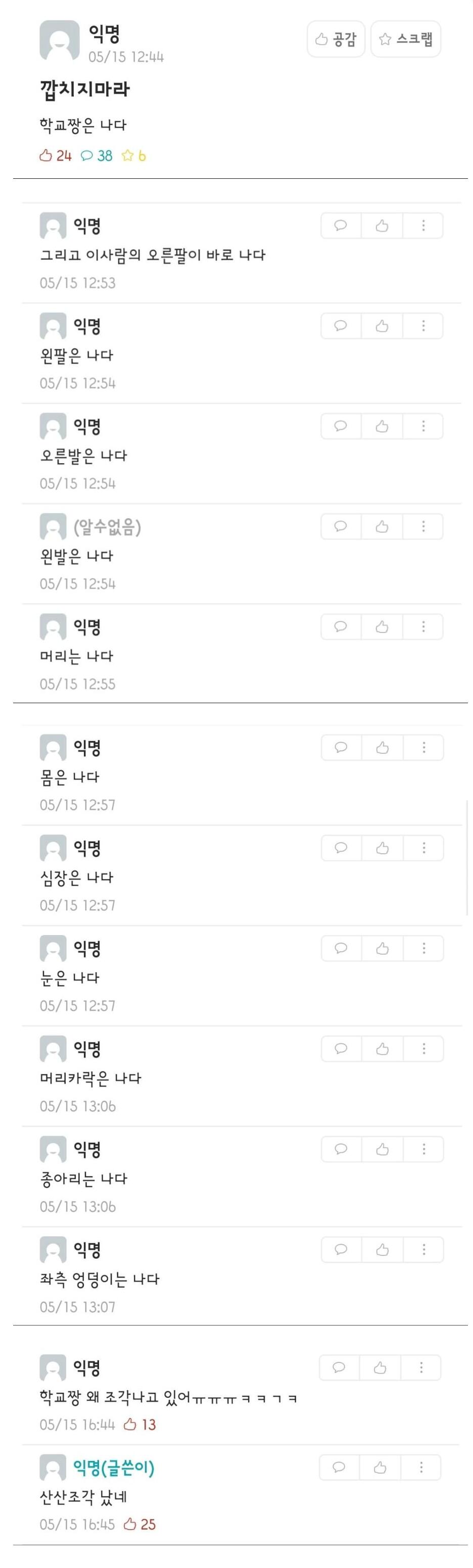Screen dimensions: 473x1568
Task: Like the '왼발은 나다' comment
Action: click(x=382, y=526)
